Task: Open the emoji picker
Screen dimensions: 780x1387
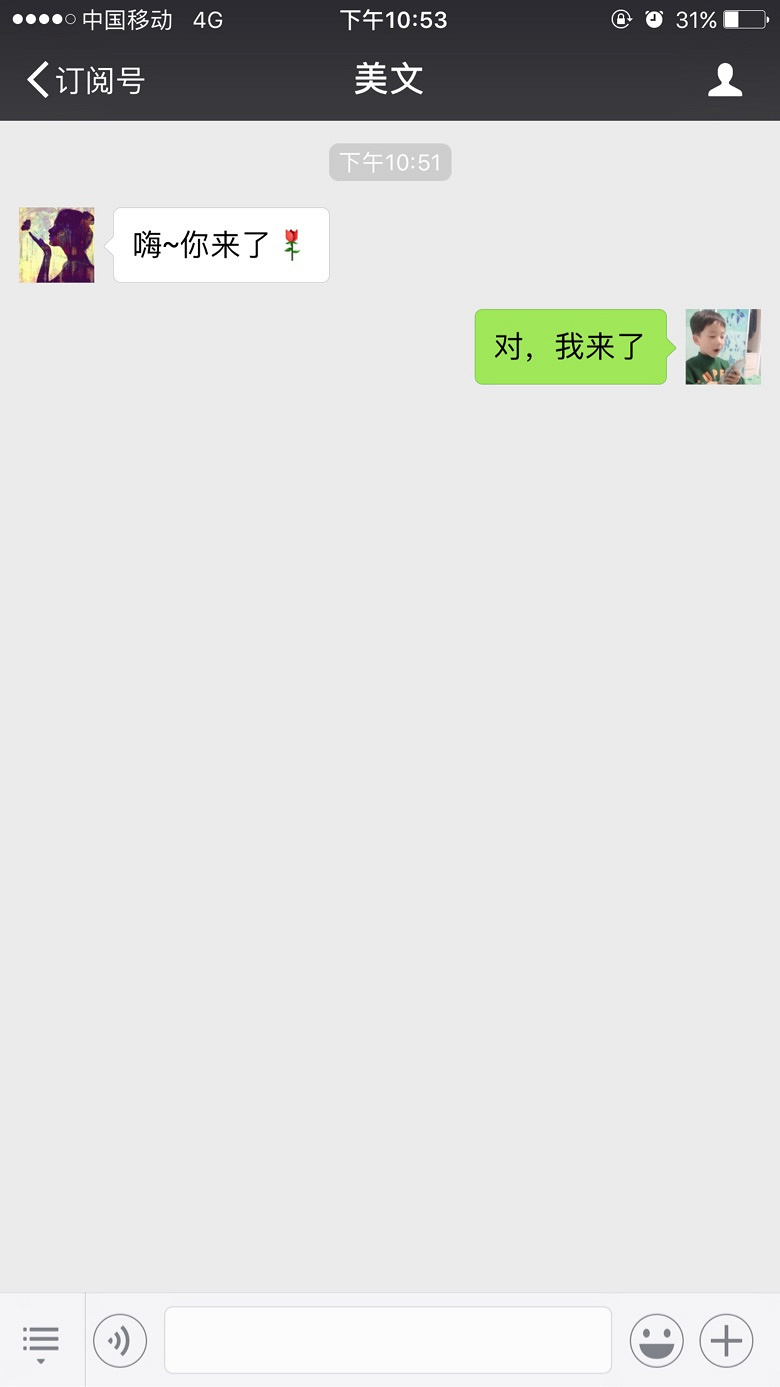Action: coord(656,1340)
